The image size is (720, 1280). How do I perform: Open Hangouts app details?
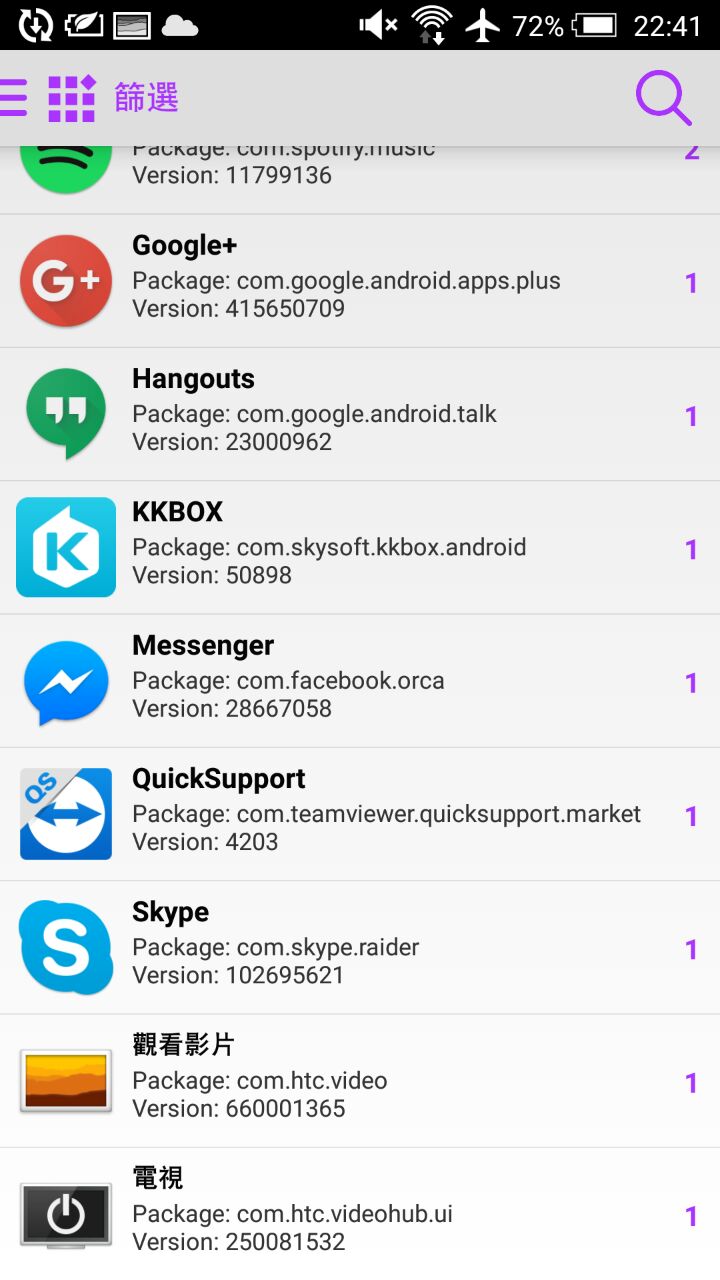pos(360,414)
